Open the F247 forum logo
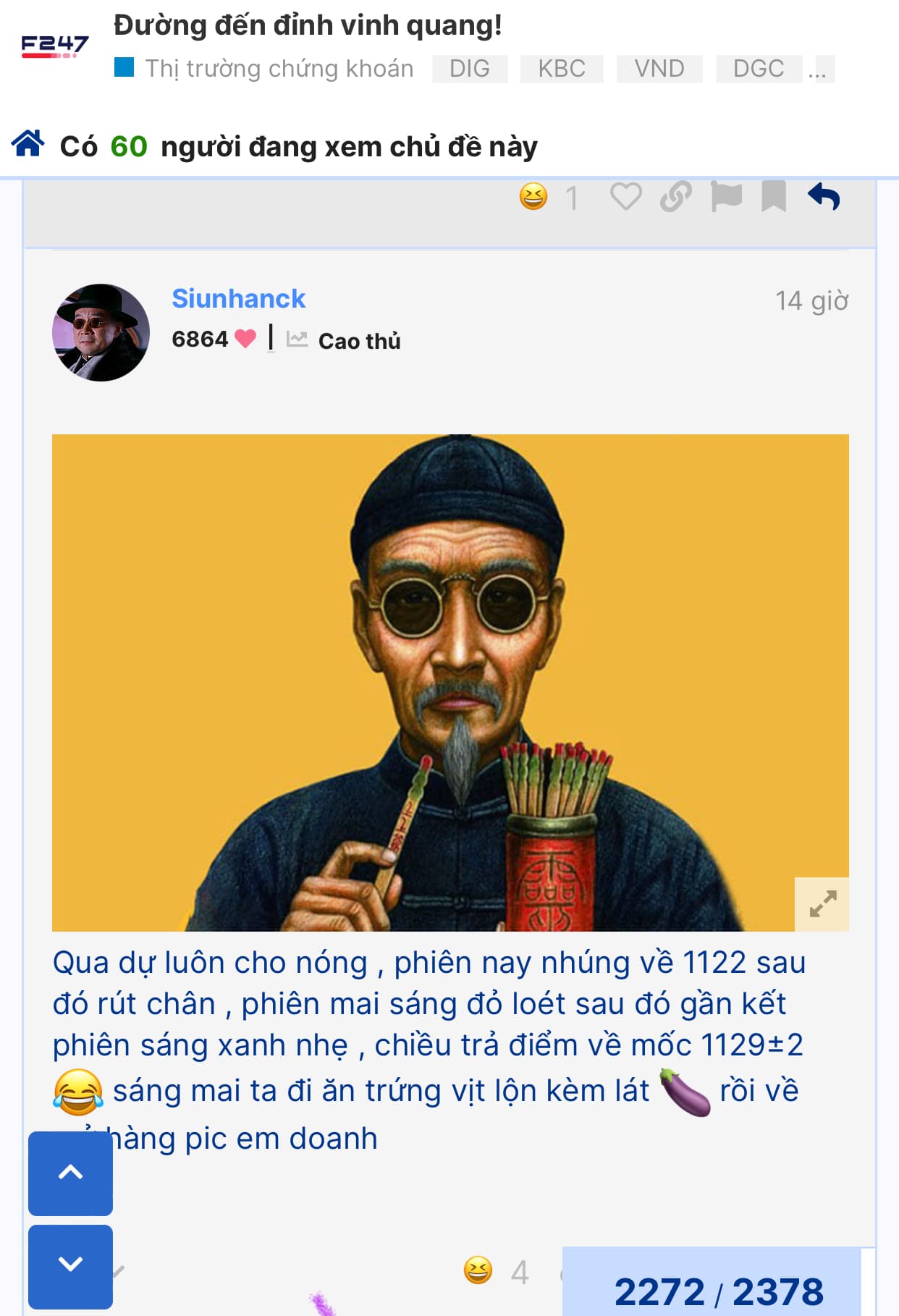 (54, 46)
